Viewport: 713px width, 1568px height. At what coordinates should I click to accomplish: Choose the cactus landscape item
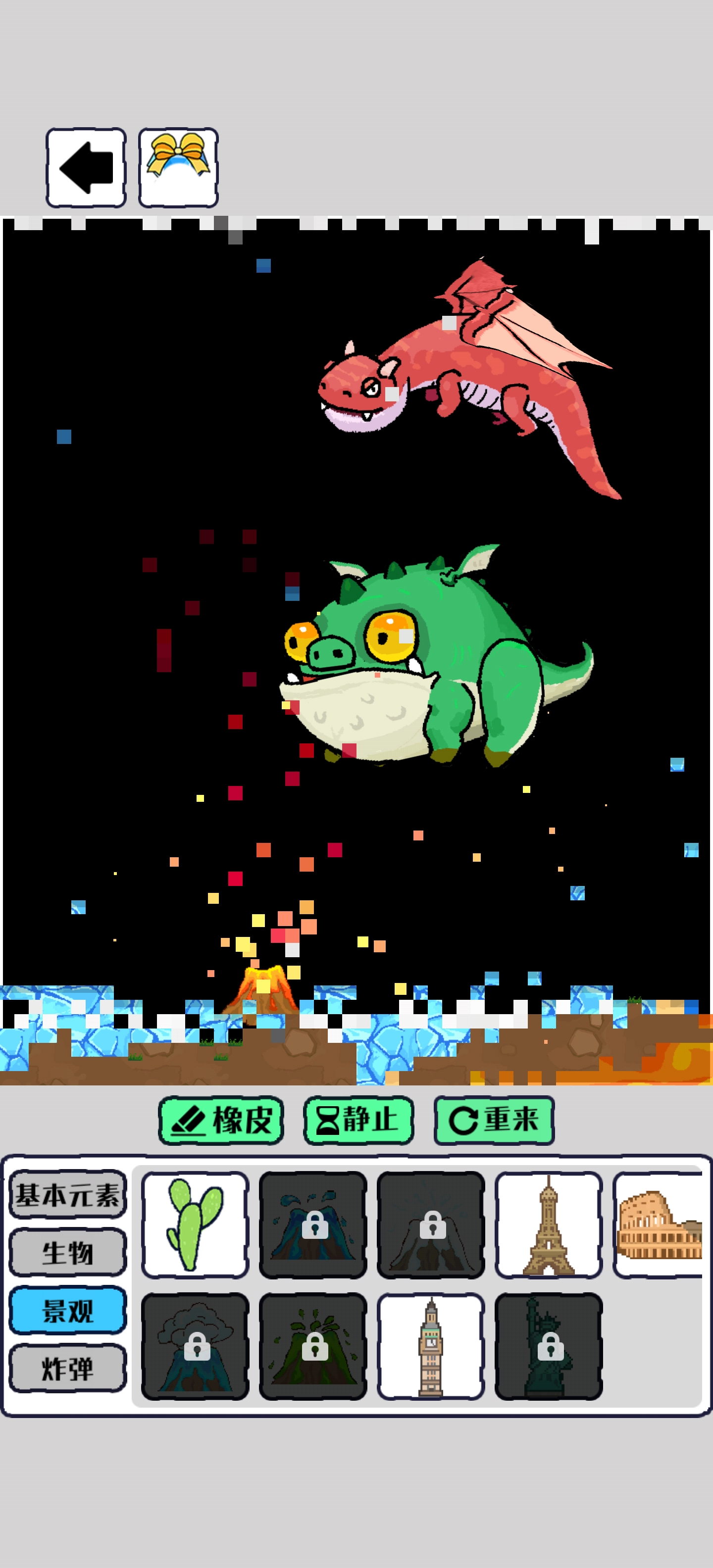pos(195,1225)
